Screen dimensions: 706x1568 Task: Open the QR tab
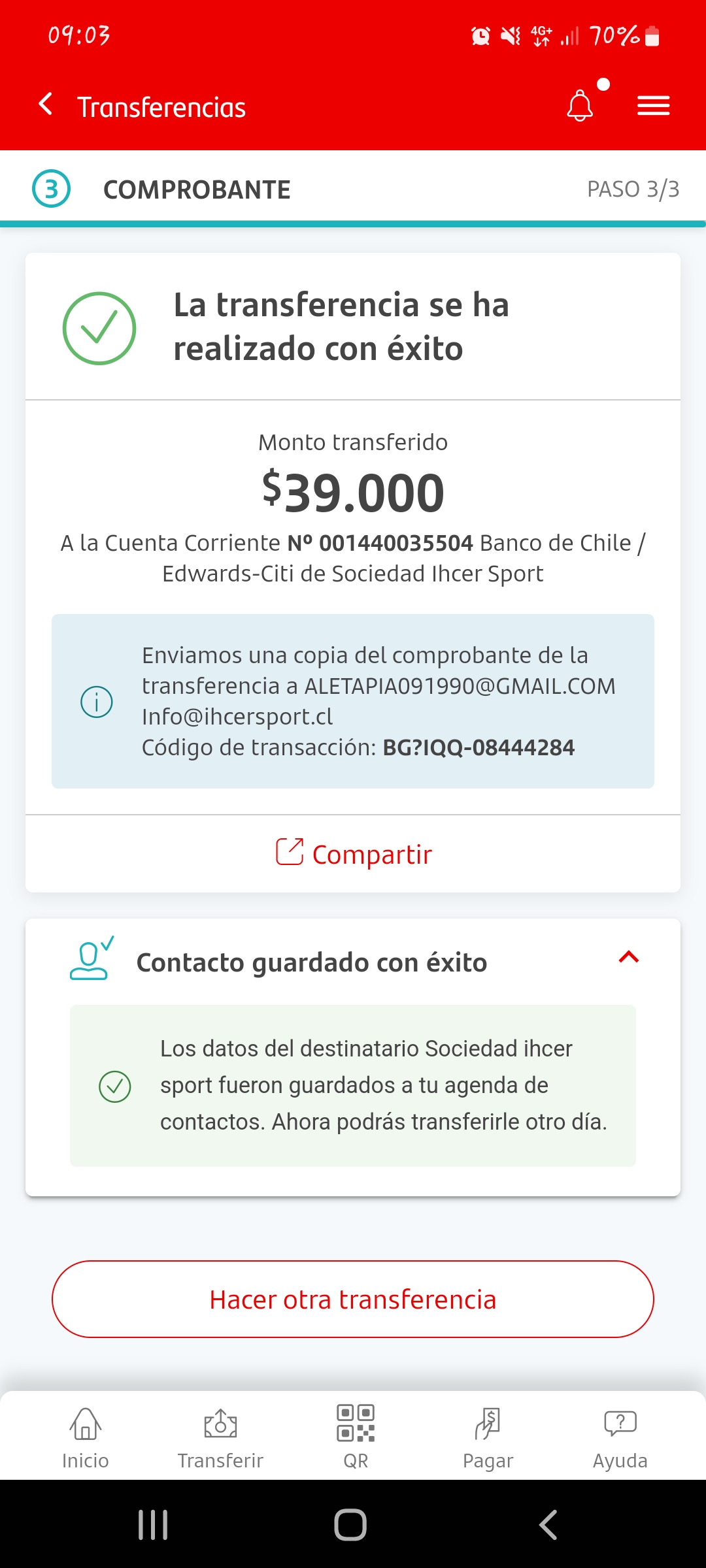tap(356, 1437)
